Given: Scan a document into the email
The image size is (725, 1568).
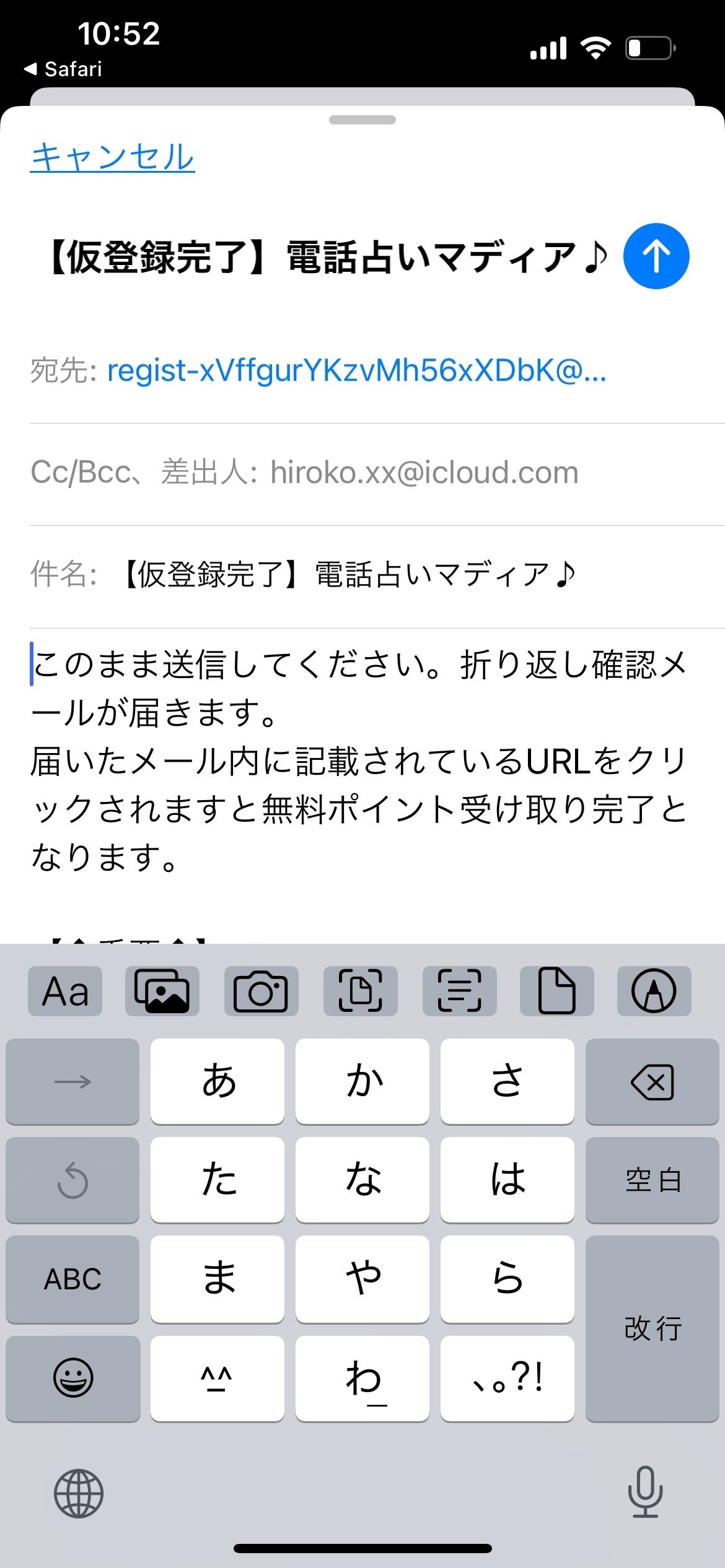Looking at the screenshot, I should [x=360, y=991].
